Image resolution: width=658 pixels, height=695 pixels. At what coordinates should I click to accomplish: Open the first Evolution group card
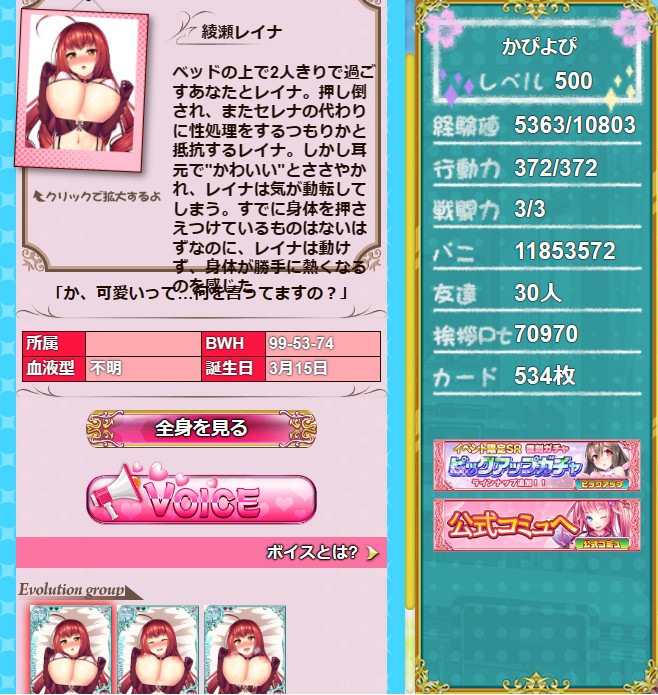[x=71, y=648]
